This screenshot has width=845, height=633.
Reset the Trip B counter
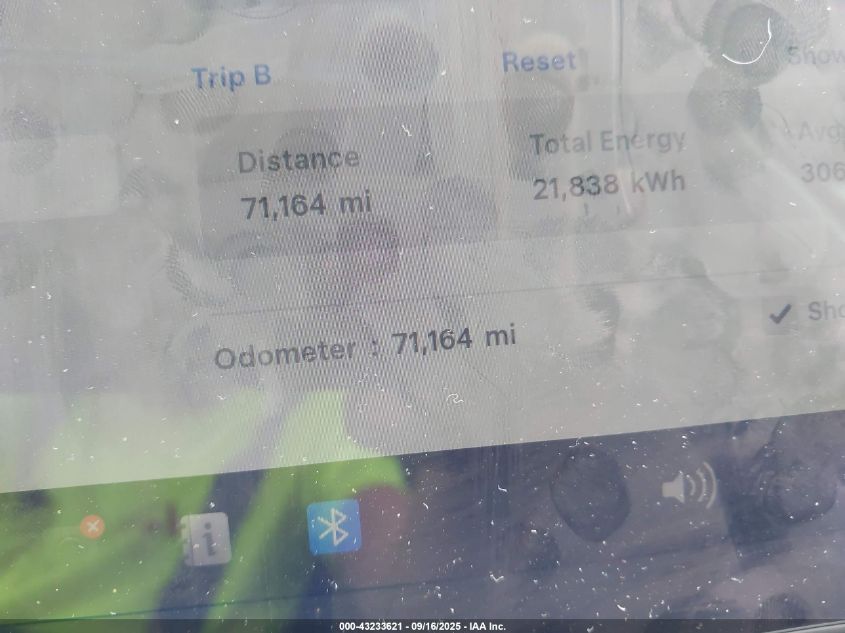(x=539, y=62)
